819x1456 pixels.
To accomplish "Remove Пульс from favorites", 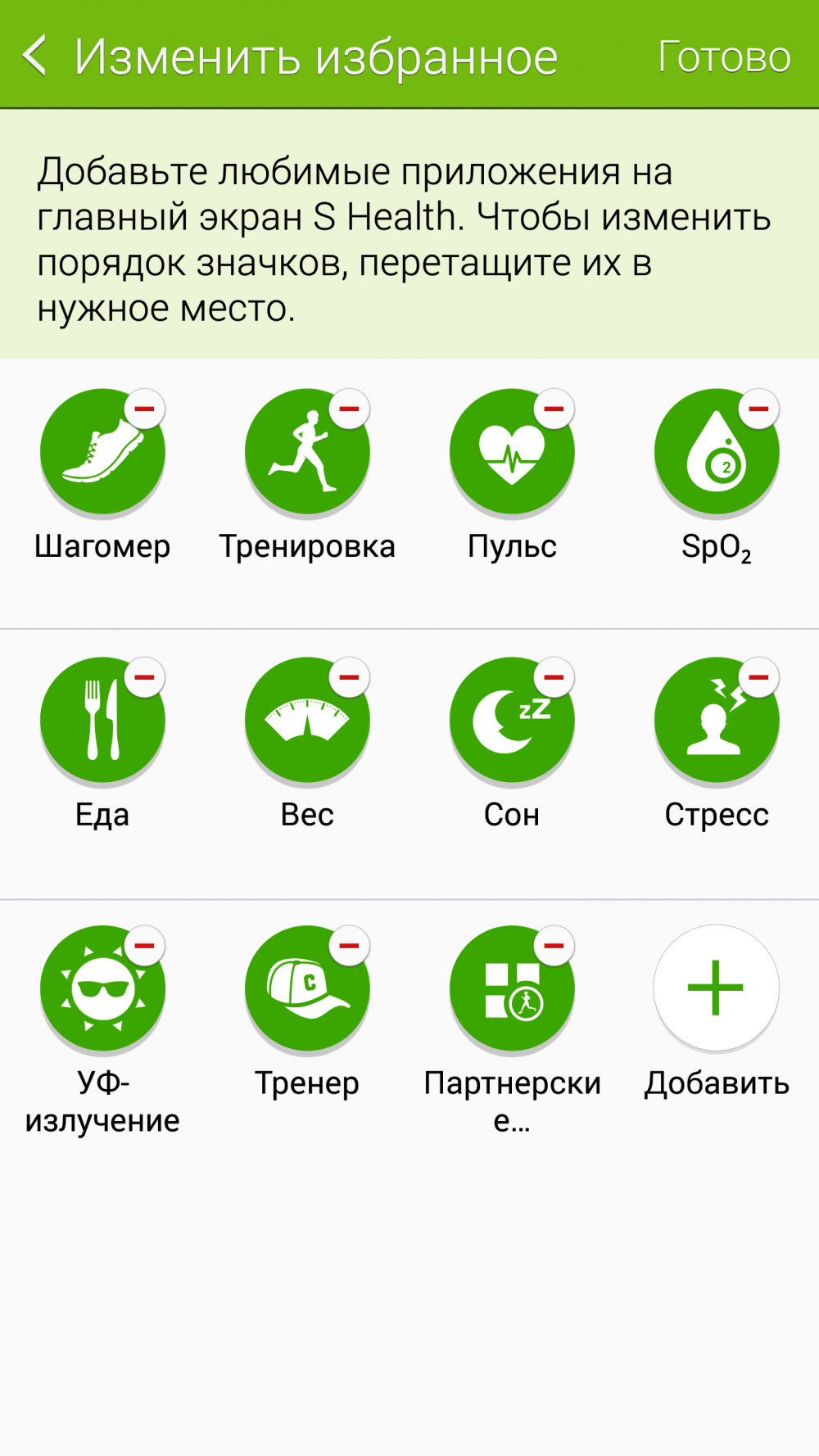I will [x=554, y=409].
